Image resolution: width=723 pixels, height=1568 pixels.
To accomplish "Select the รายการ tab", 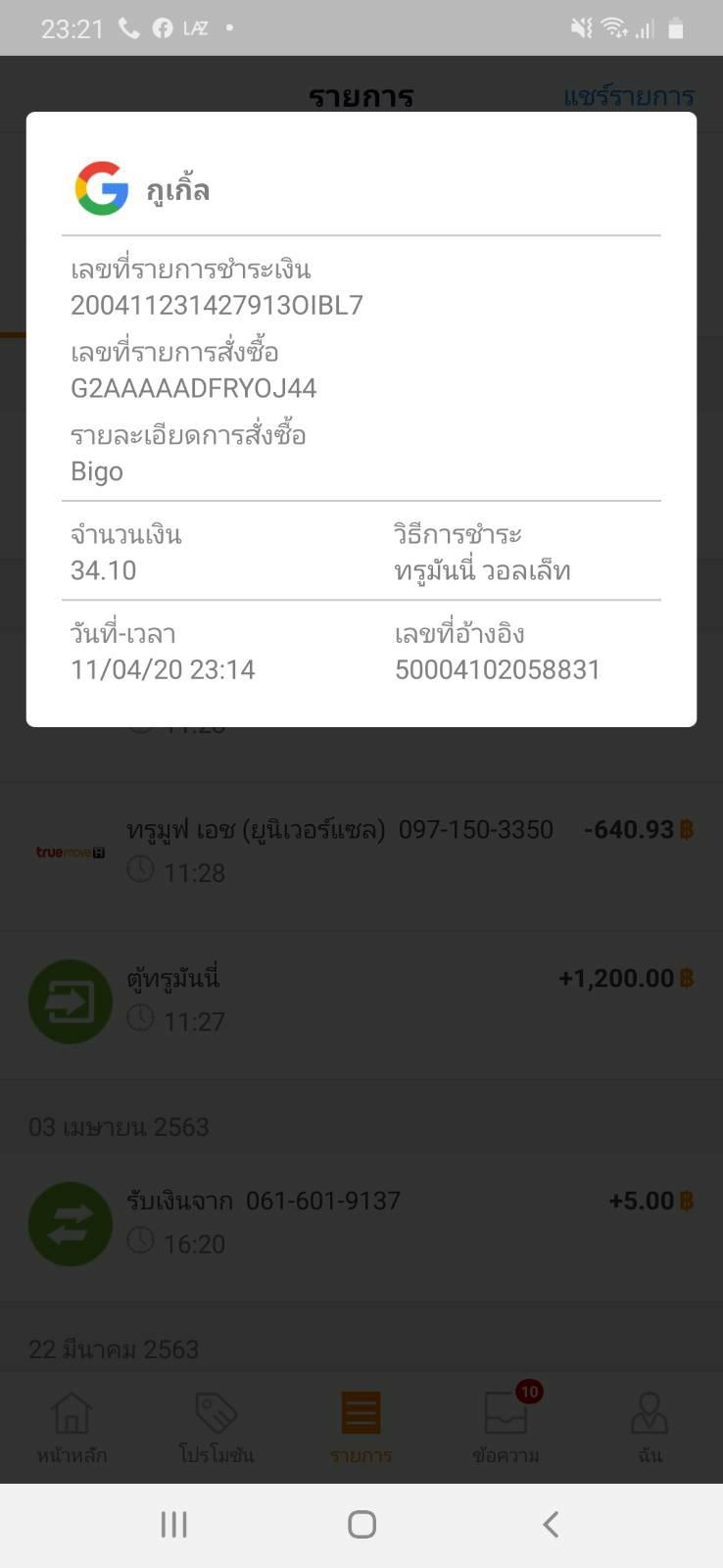I will 361,1427.
